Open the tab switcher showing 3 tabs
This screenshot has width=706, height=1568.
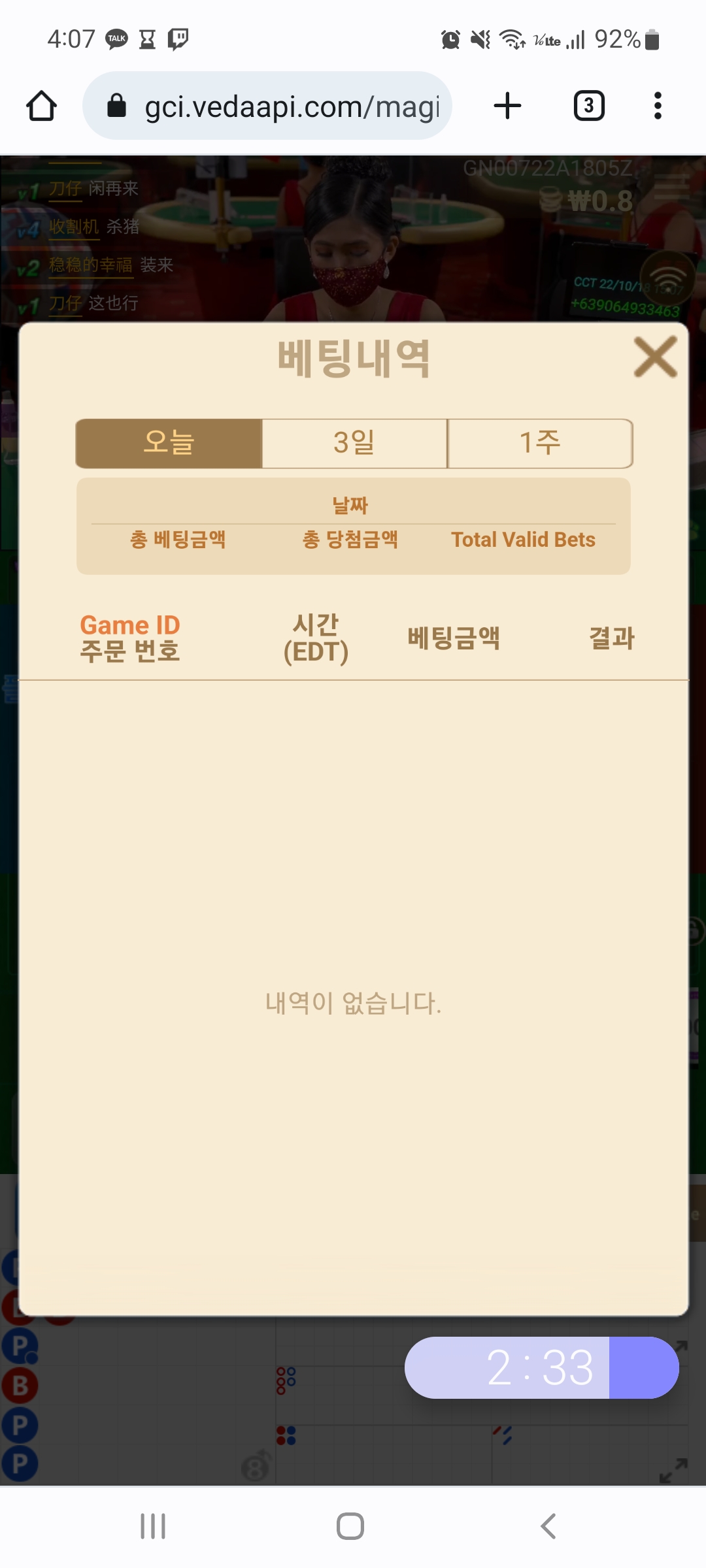[588, 106]
